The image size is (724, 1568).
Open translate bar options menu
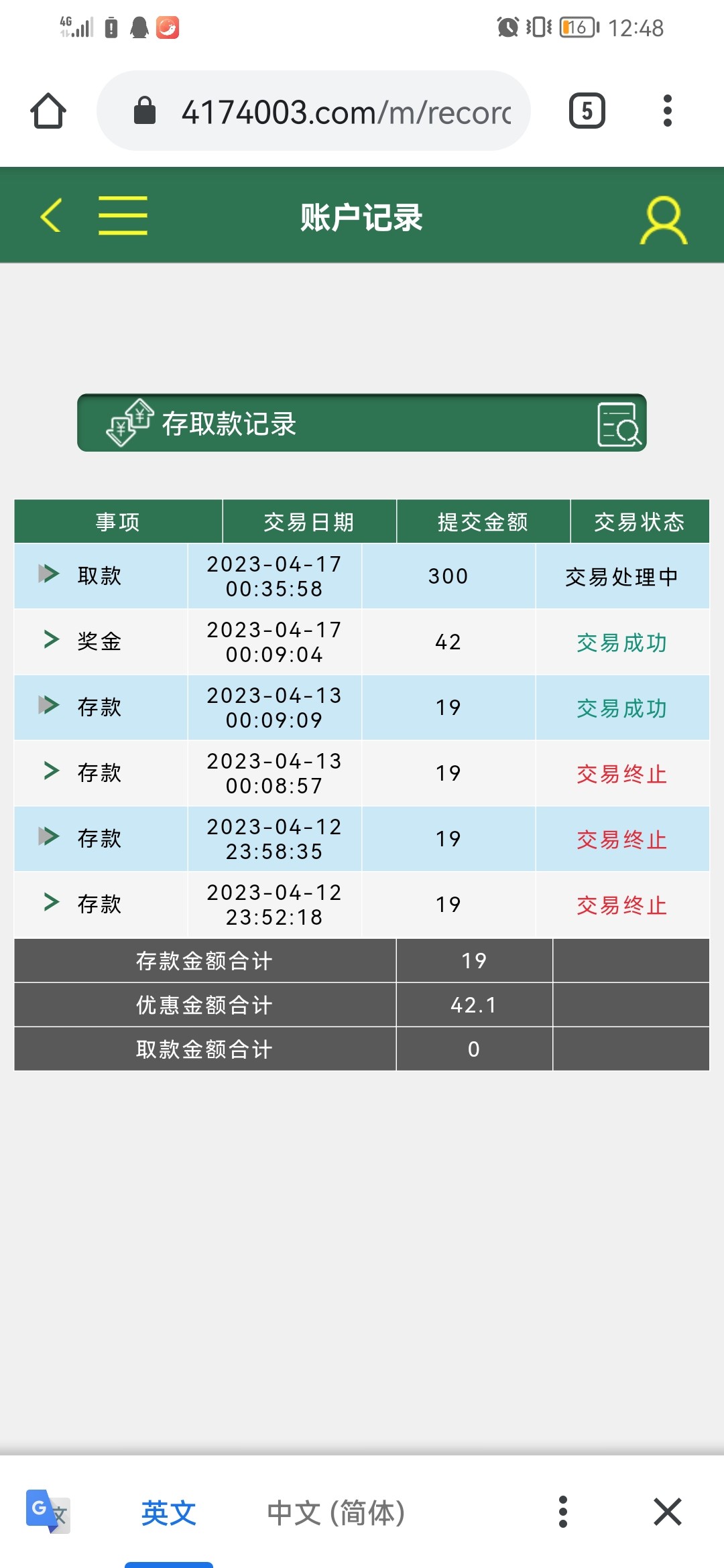[x=563, y=1512]
